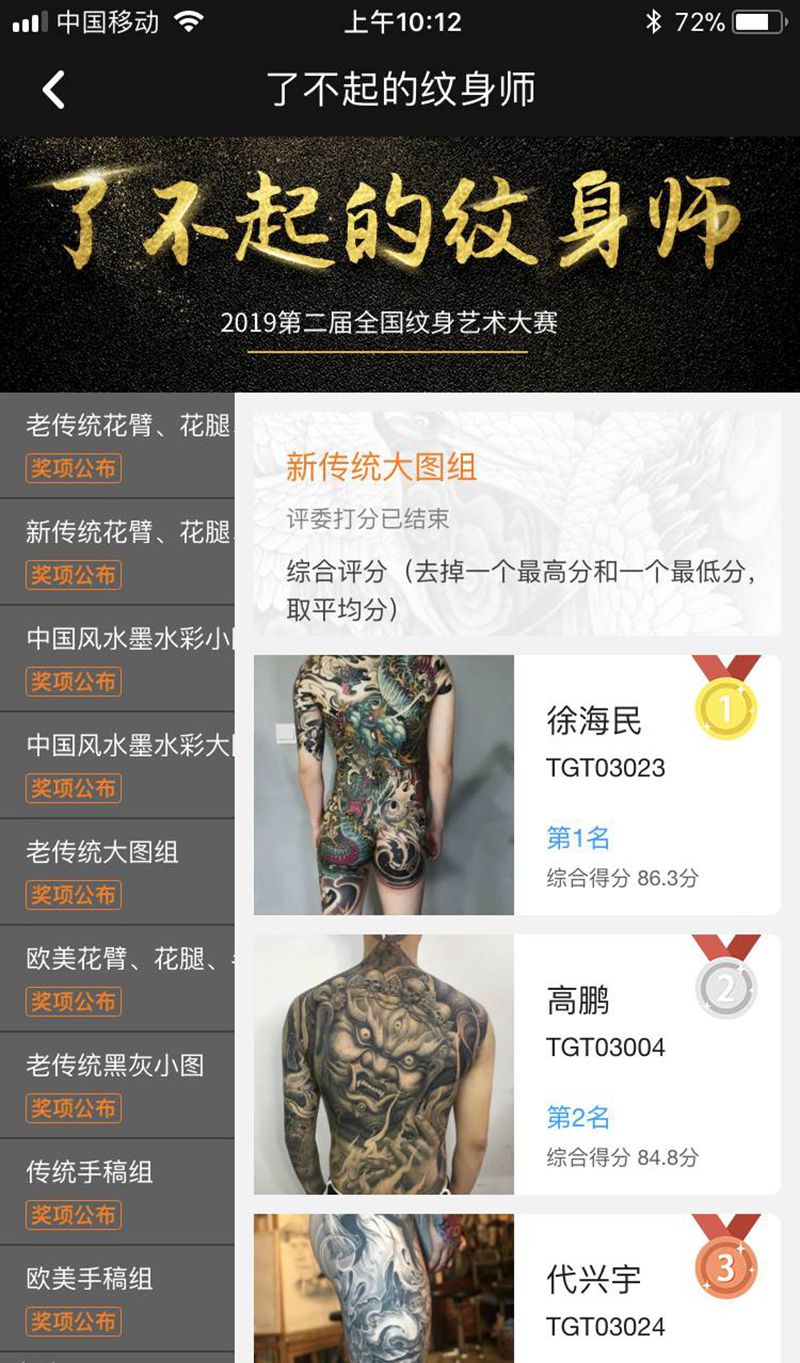Screen dimensions: 800x1363
Task: Go back using the top-left arrow
Action: point(54,90)
